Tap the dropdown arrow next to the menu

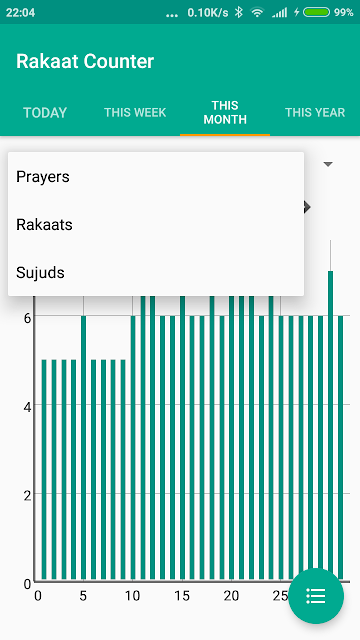coord(328,164)
